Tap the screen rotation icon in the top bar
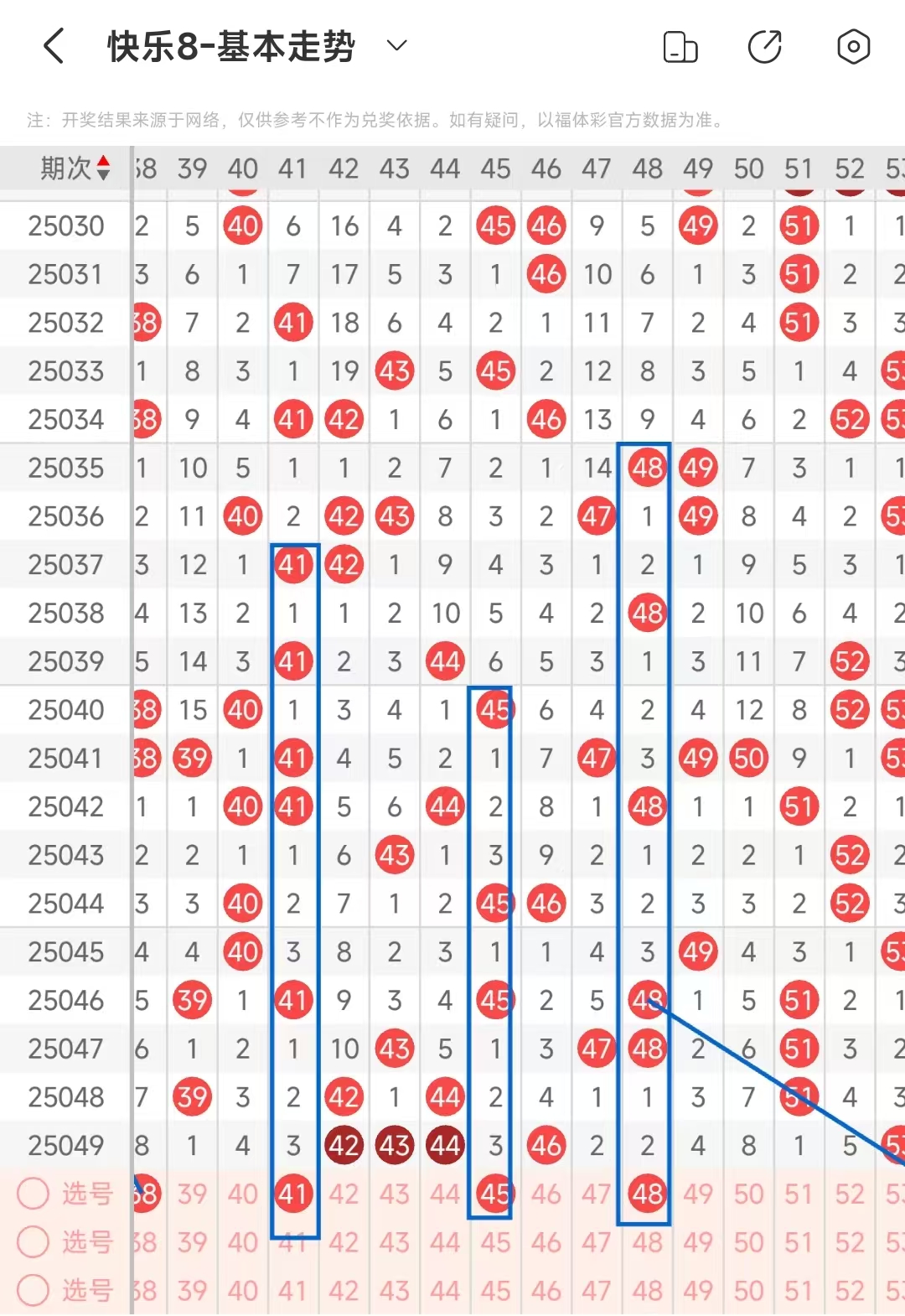 click(680, 47)
